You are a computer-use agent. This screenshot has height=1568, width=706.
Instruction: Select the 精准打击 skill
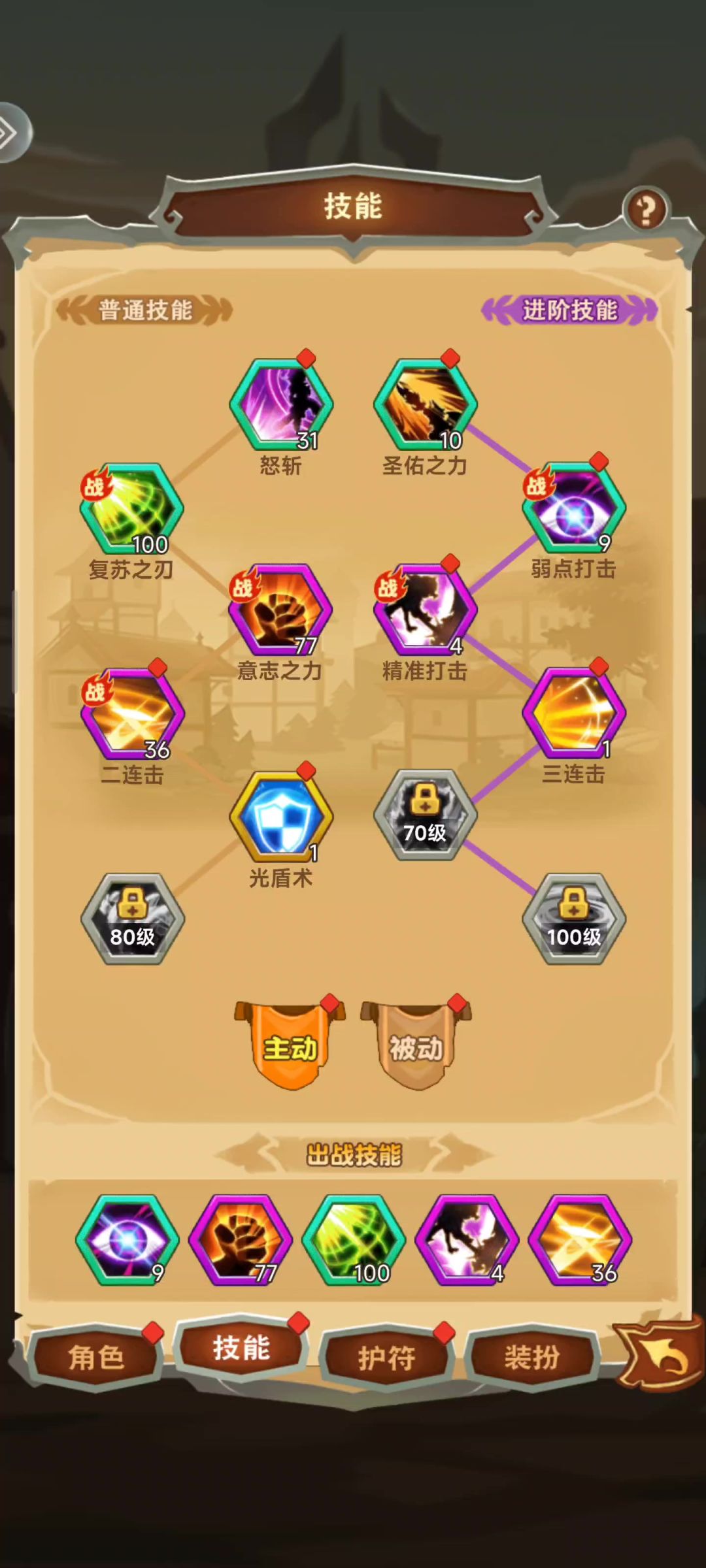pos(425,610)
